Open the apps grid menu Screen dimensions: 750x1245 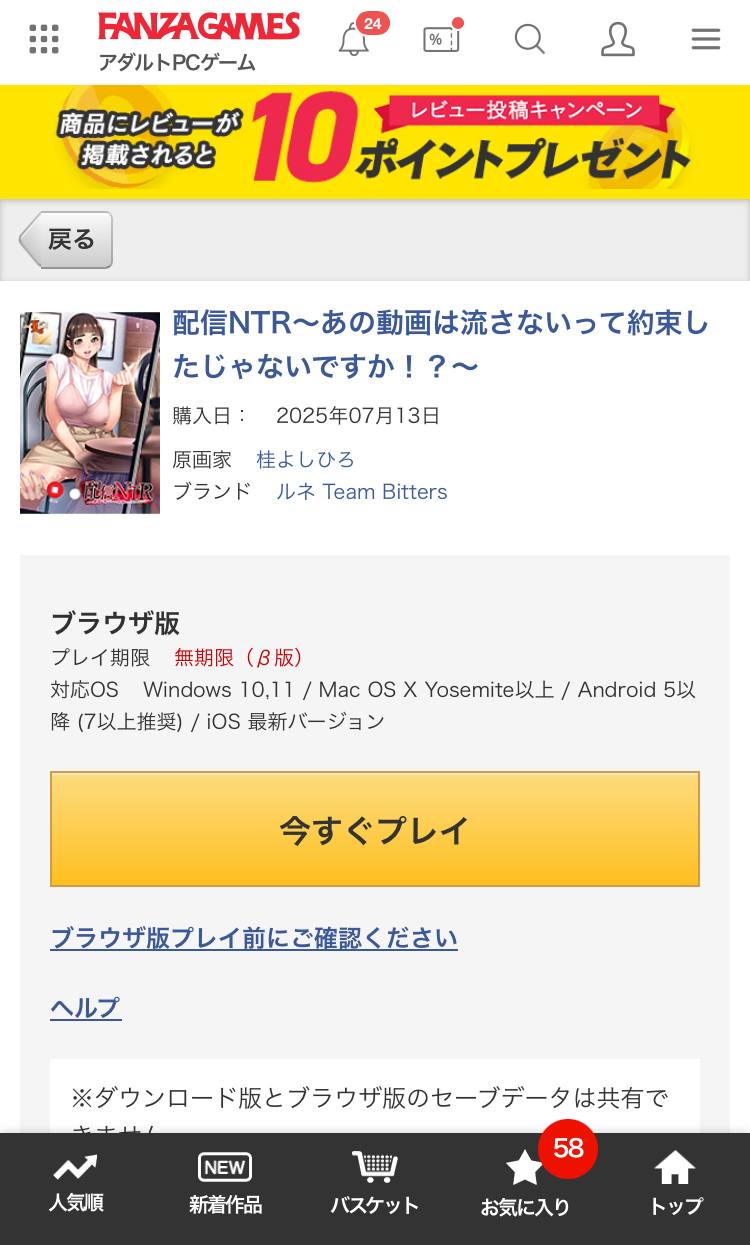click(x=44, y=39)
